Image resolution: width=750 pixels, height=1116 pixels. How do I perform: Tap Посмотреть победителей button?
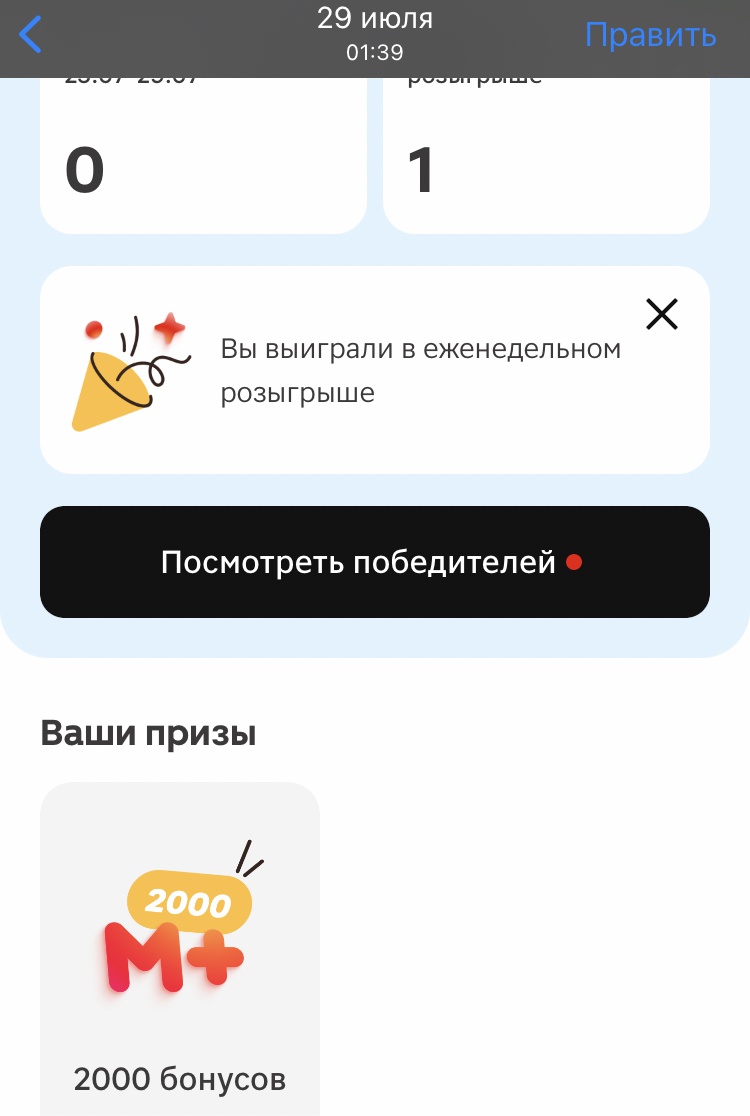click(x=375, y=562)
